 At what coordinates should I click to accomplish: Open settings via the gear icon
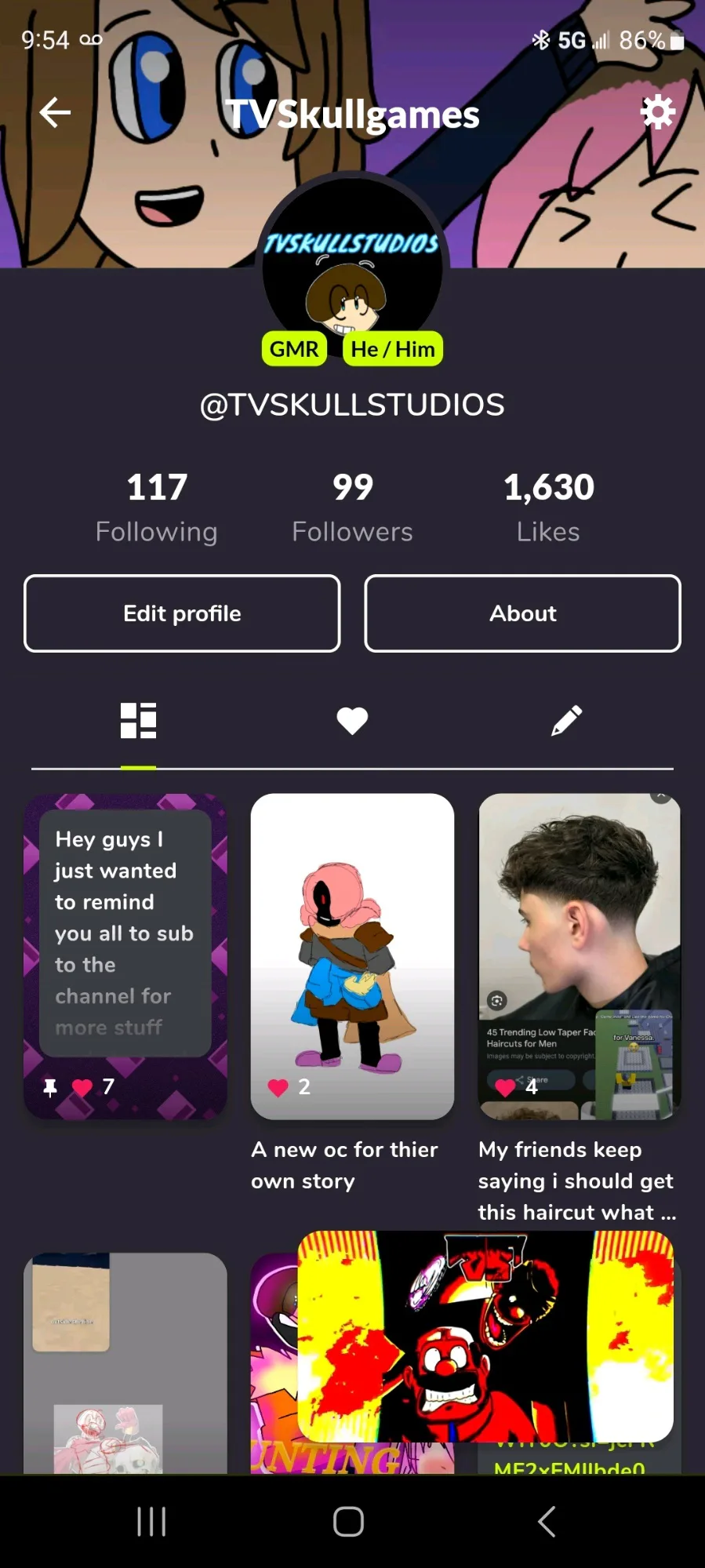657,112
